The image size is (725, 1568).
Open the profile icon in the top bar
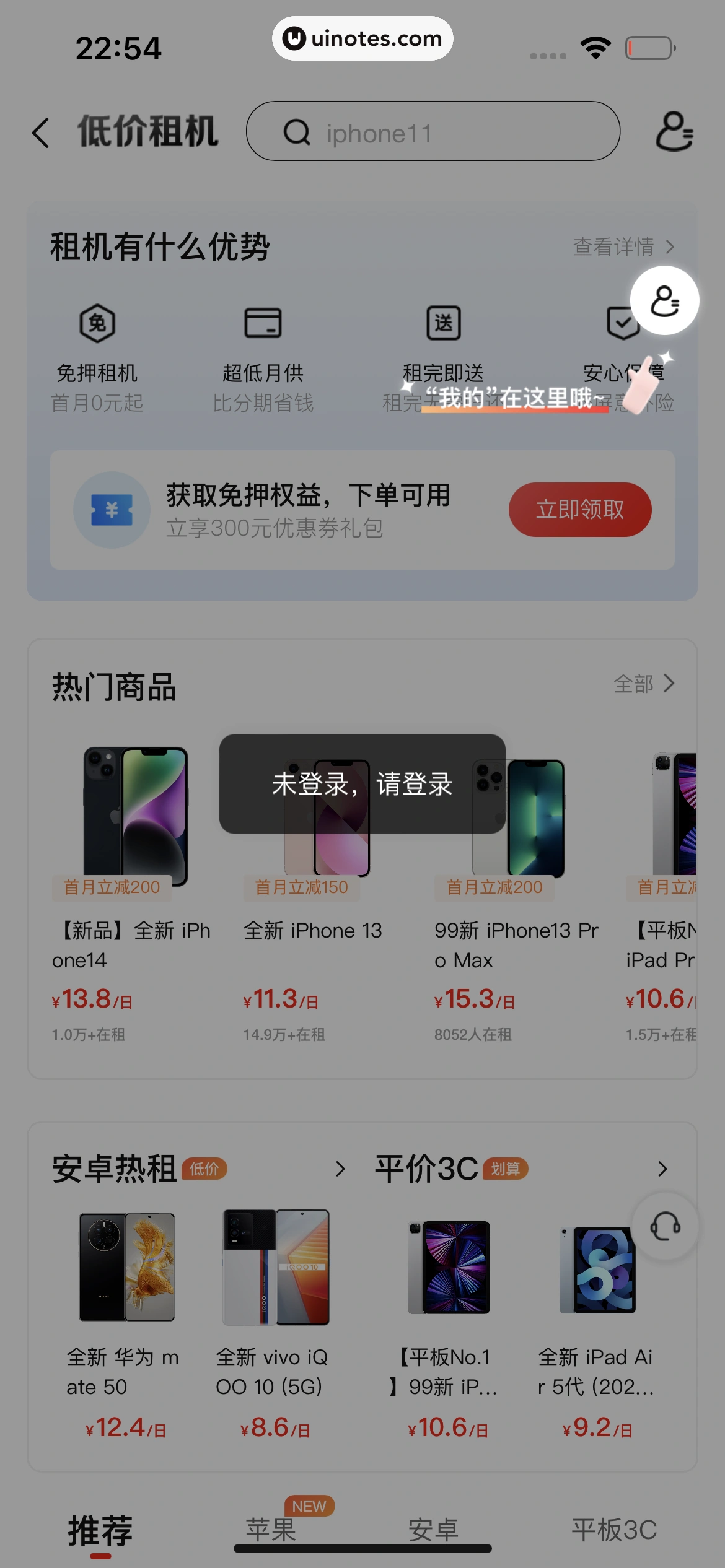coord(675,132)
